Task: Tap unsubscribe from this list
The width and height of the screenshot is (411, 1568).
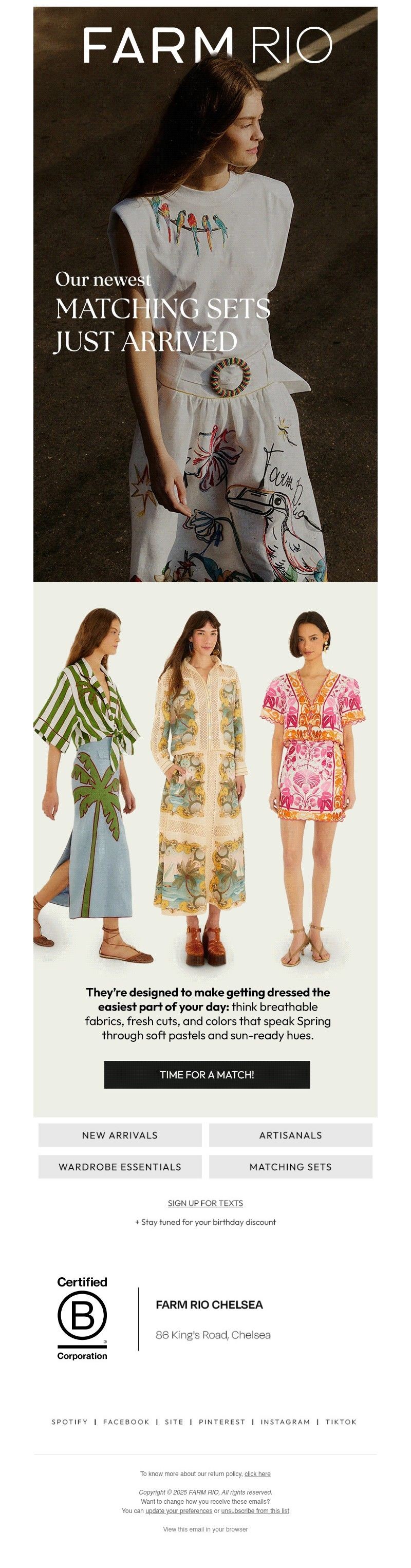Action: 254,1511
